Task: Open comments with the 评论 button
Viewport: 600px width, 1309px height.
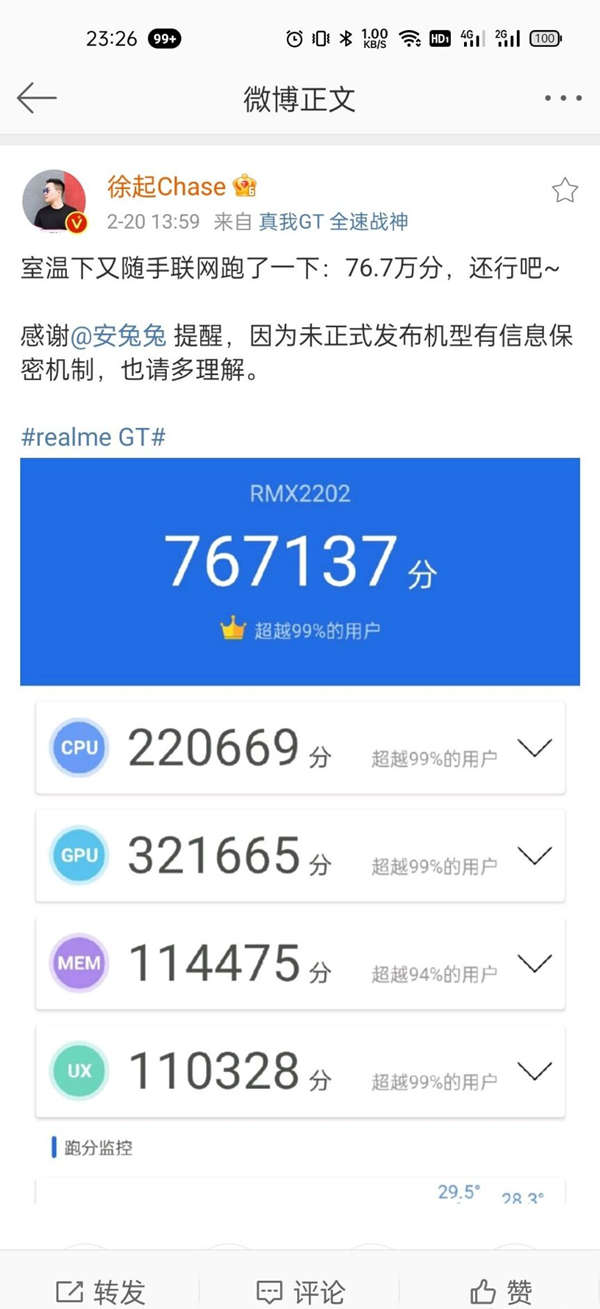Action: [x=300, y=1290]
